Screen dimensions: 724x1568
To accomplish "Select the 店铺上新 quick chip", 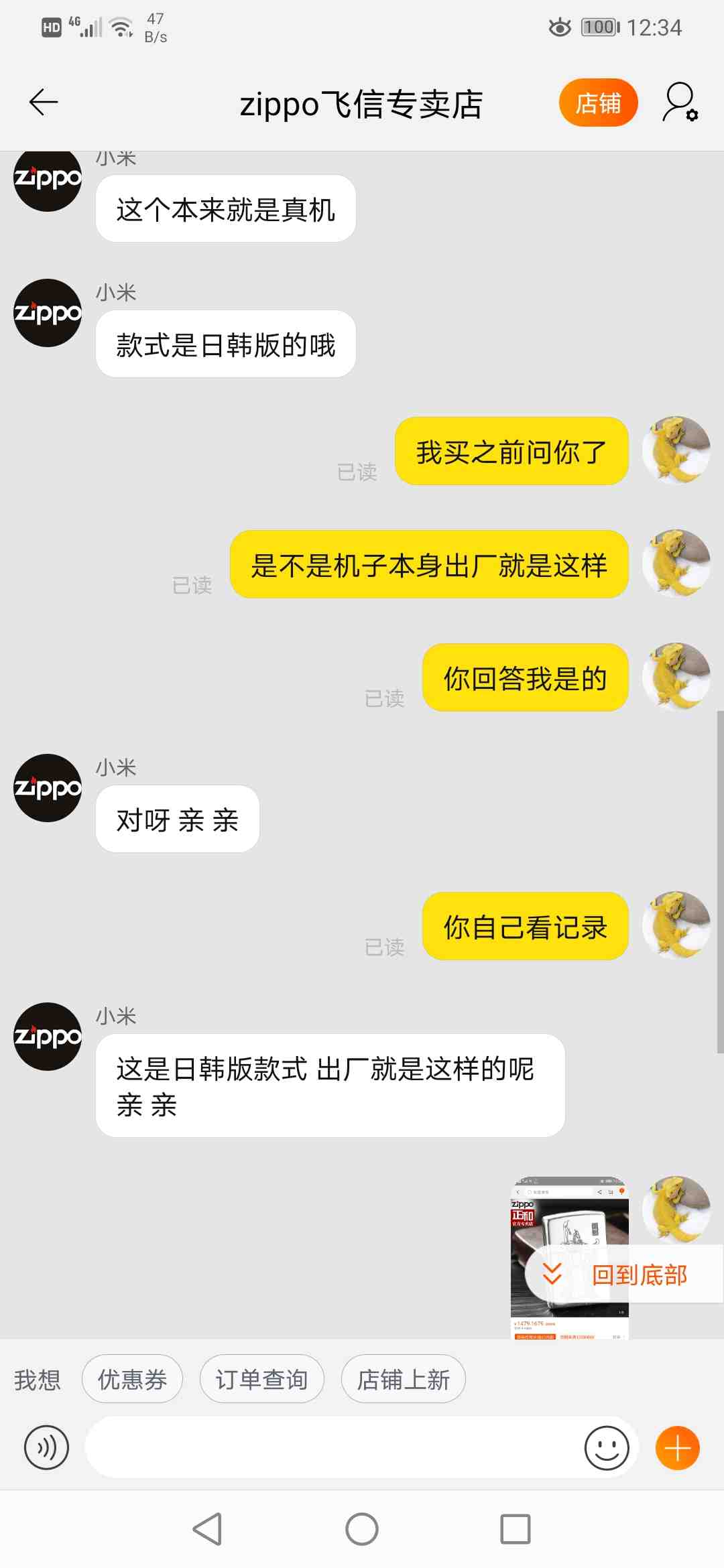I will point(403,1379).
